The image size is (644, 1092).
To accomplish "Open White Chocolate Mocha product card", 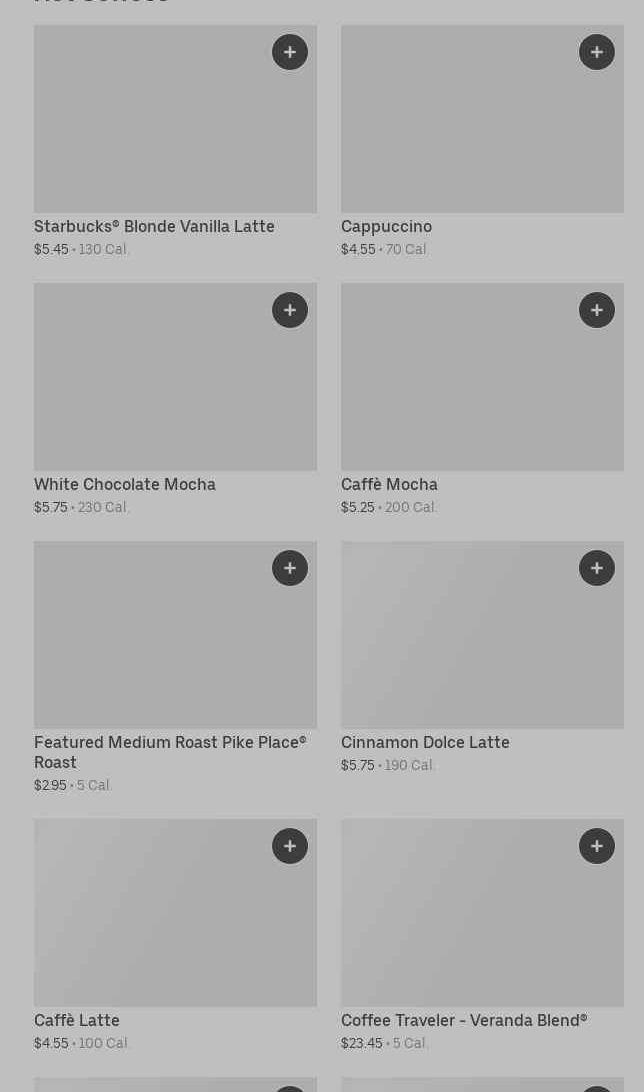I will [175, 399].
